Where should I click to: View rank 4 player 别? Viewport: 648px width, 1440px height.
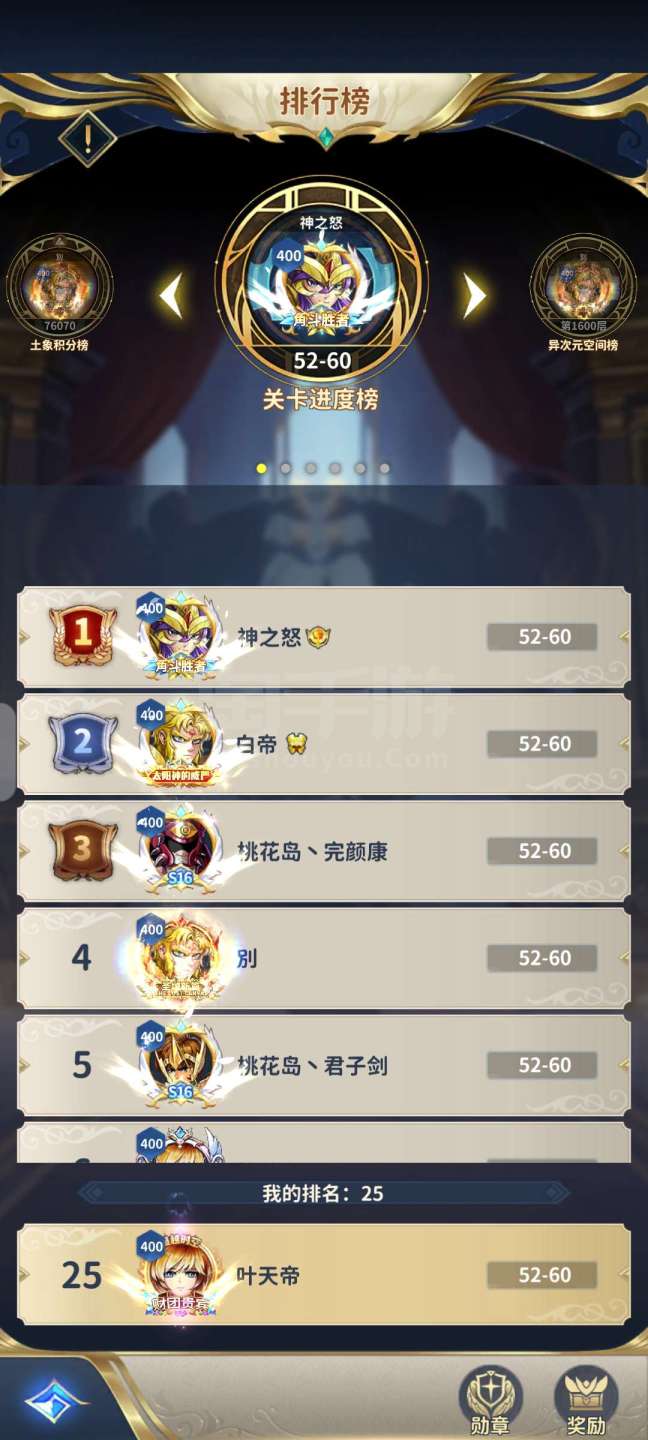[x=324, y=958]
